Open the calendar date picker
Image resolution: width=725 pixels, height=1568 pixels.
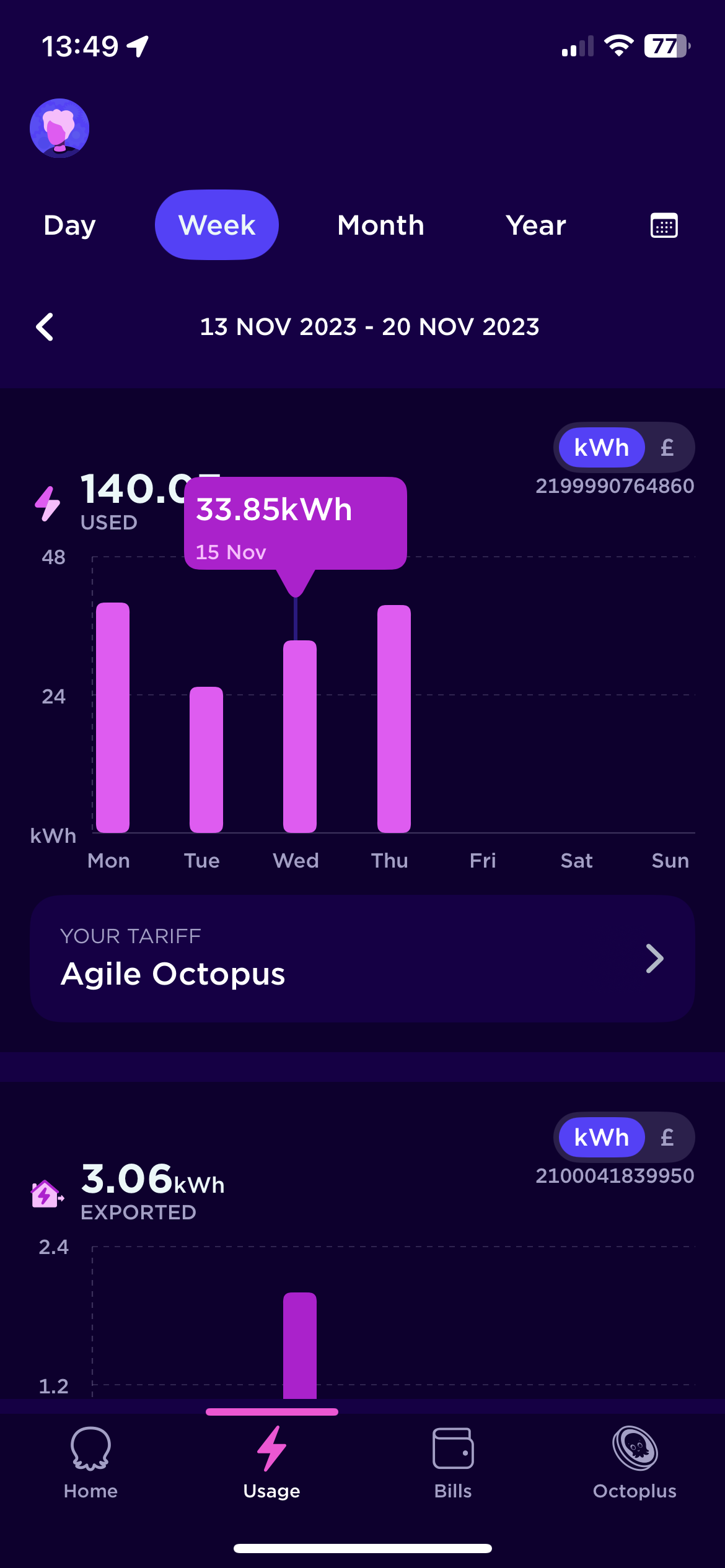[664, 225]
